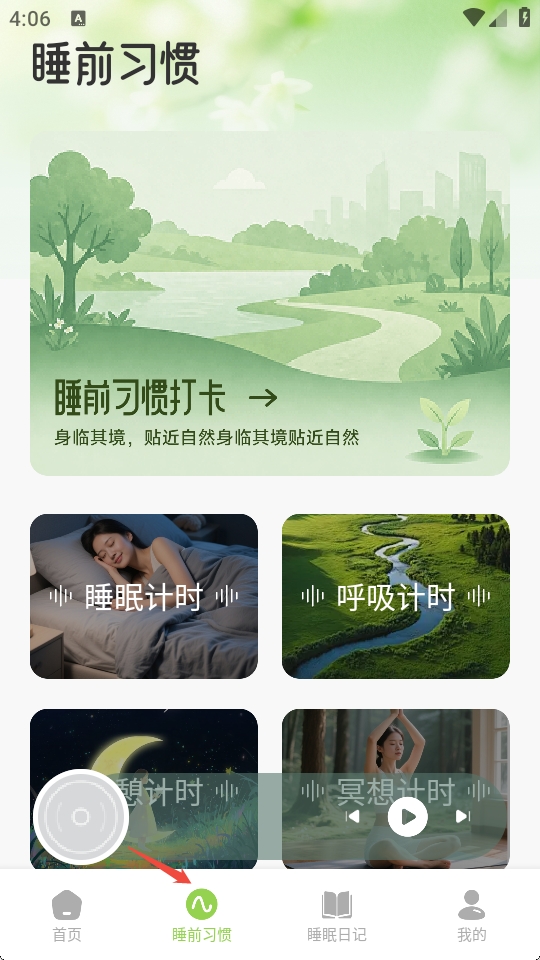The image size is (540, 960).
Task: Go to the 睡眠日记 tab
Action: tap(337, 916)
